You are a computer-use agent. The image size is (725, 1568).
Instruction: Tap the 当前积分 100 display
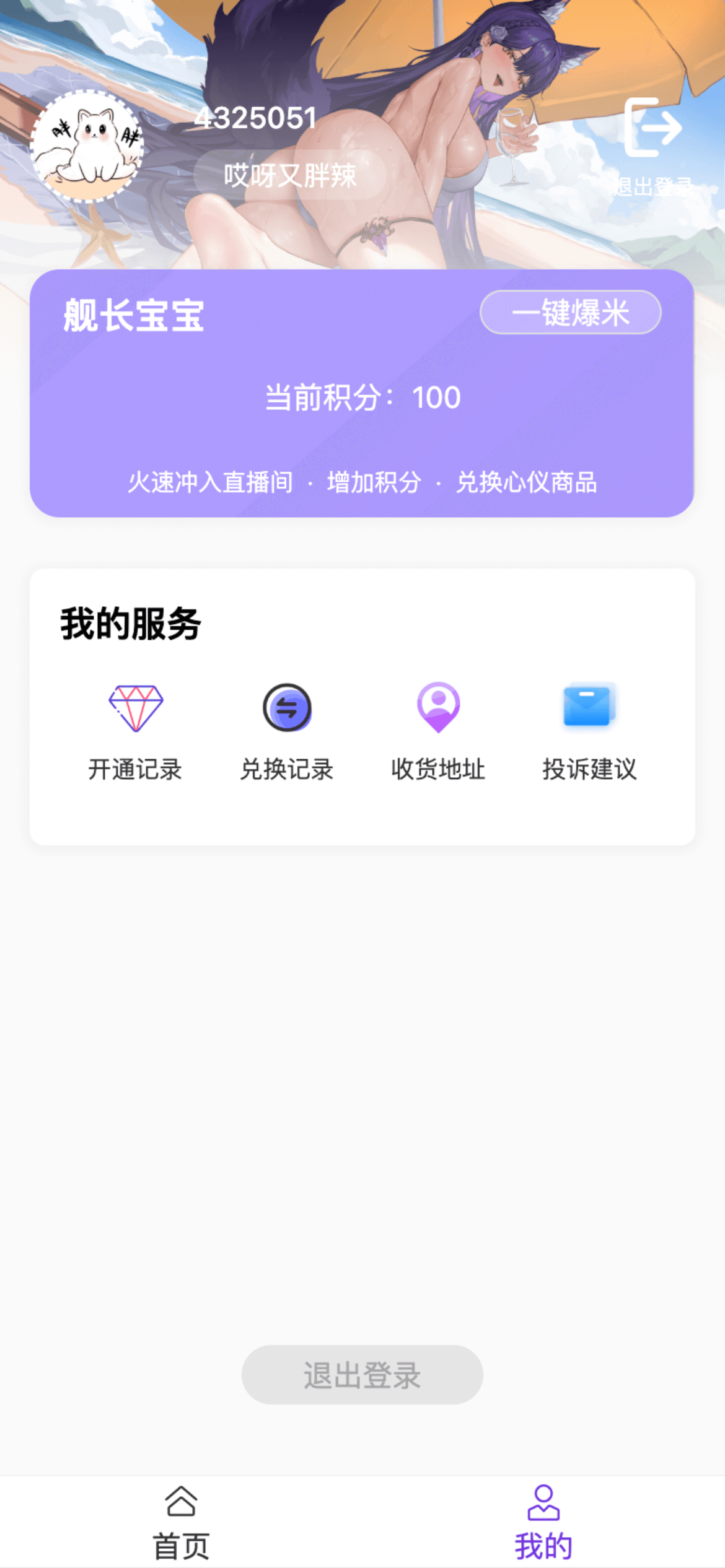(x=361, y=398)
